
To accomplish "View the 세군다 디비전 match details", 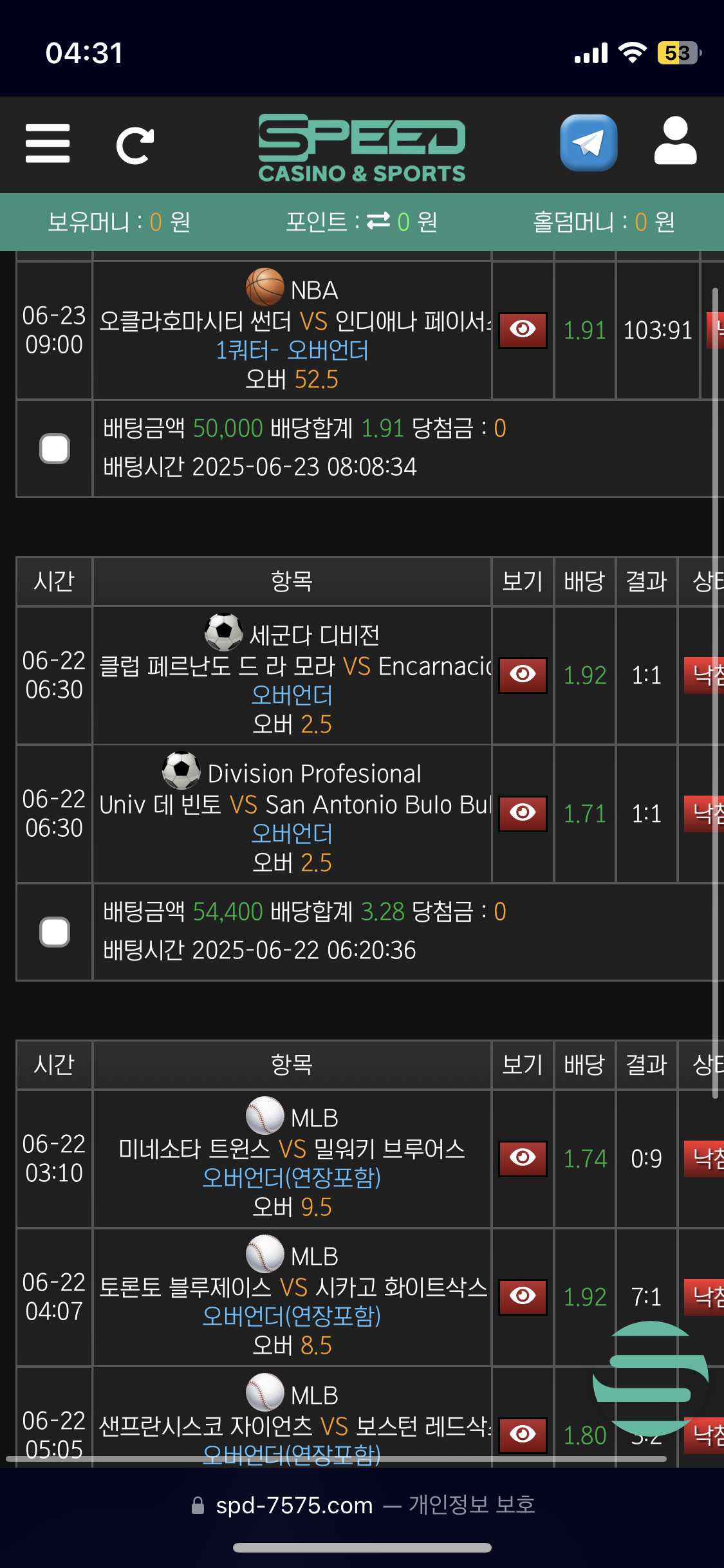I will [x=523, y=675].
